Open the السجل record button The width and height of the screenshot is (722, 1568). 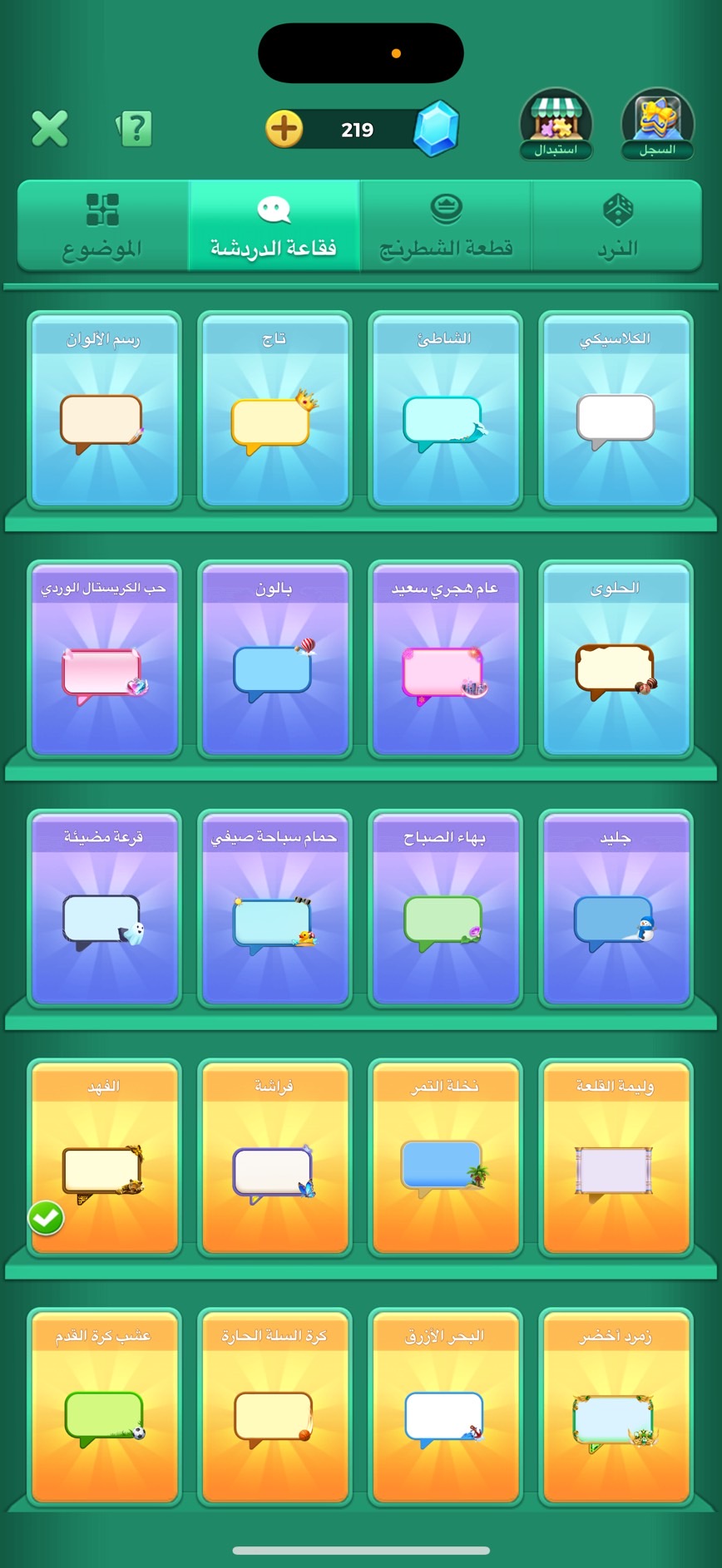pyautogui.click(x=657, y=125)
